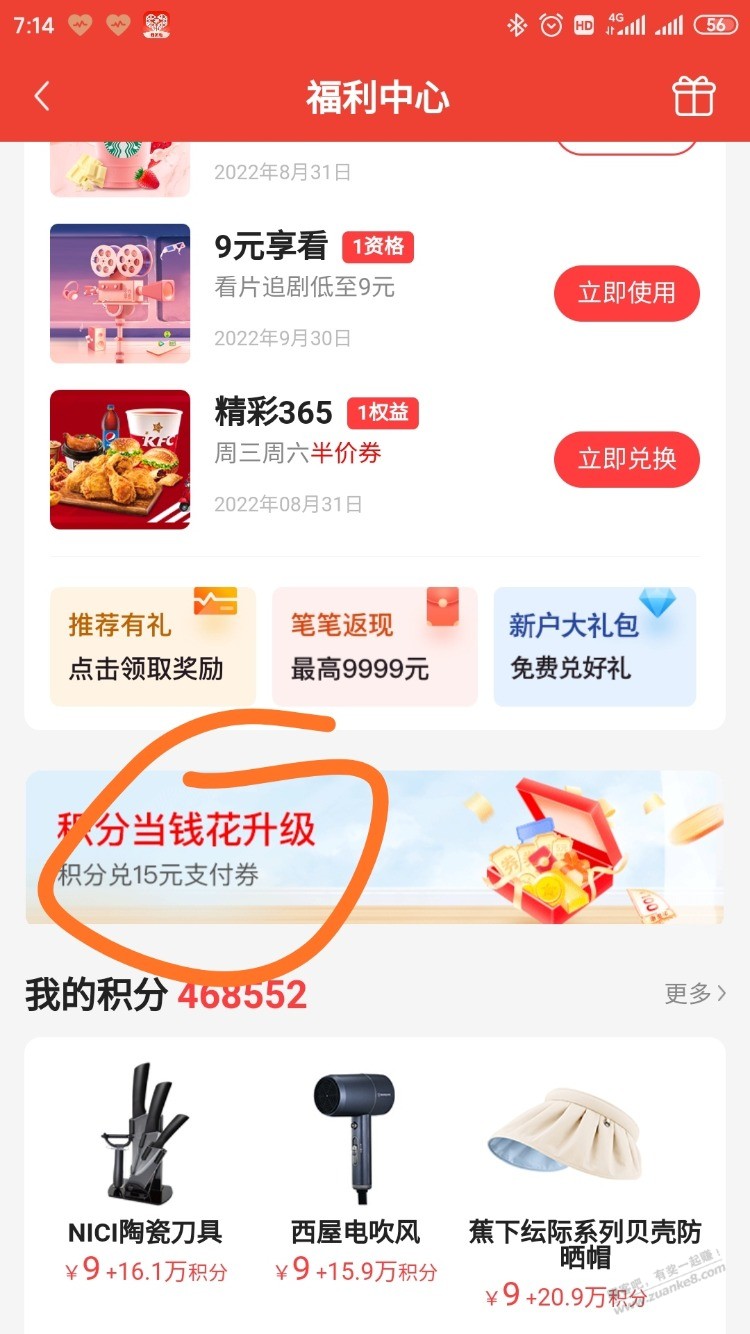The height and width of the screenshot is (1334, 750).
Task: Tap 更多 next to 我的积分
Action: pyautogui.click(x=693, y=993)
